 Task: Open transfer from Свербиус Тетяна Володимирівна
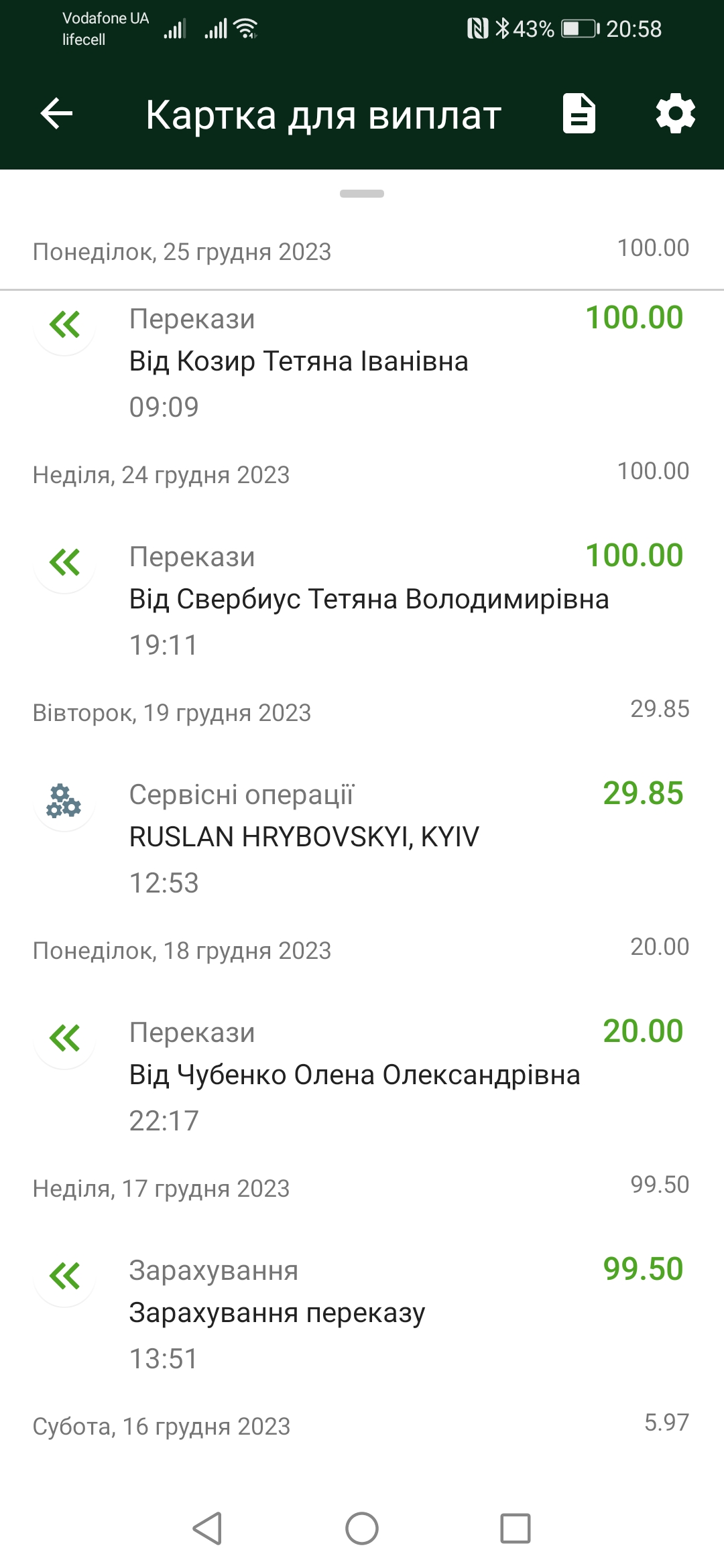(362, 600)
